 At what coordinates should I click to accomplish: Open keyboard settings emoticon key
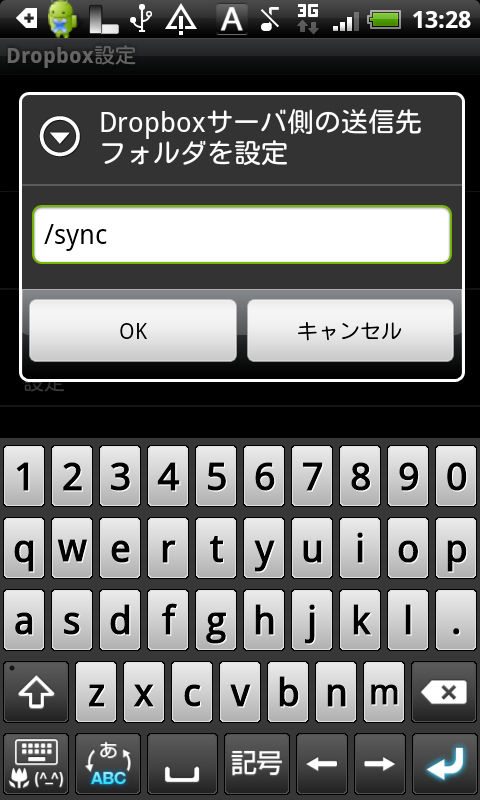point(36,764)
